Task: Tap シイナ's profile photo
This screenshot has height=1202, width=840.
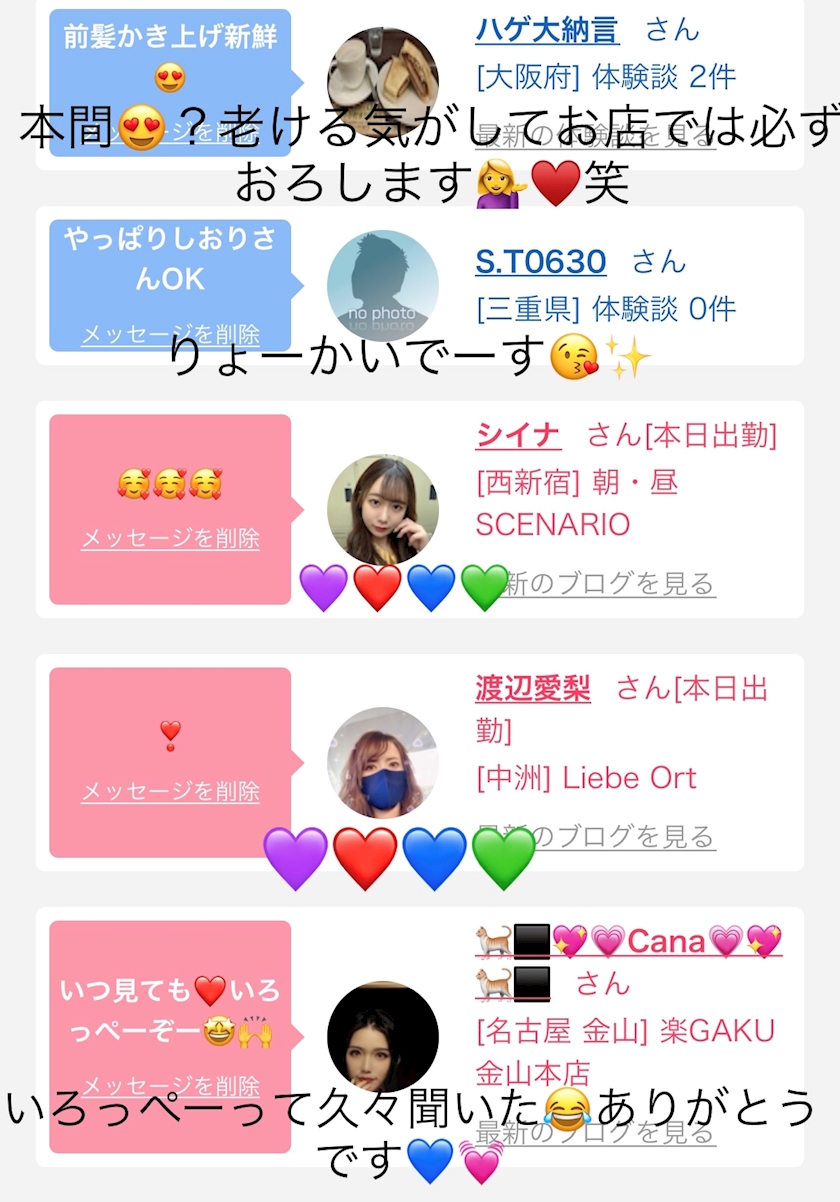Action: point(382,510)
